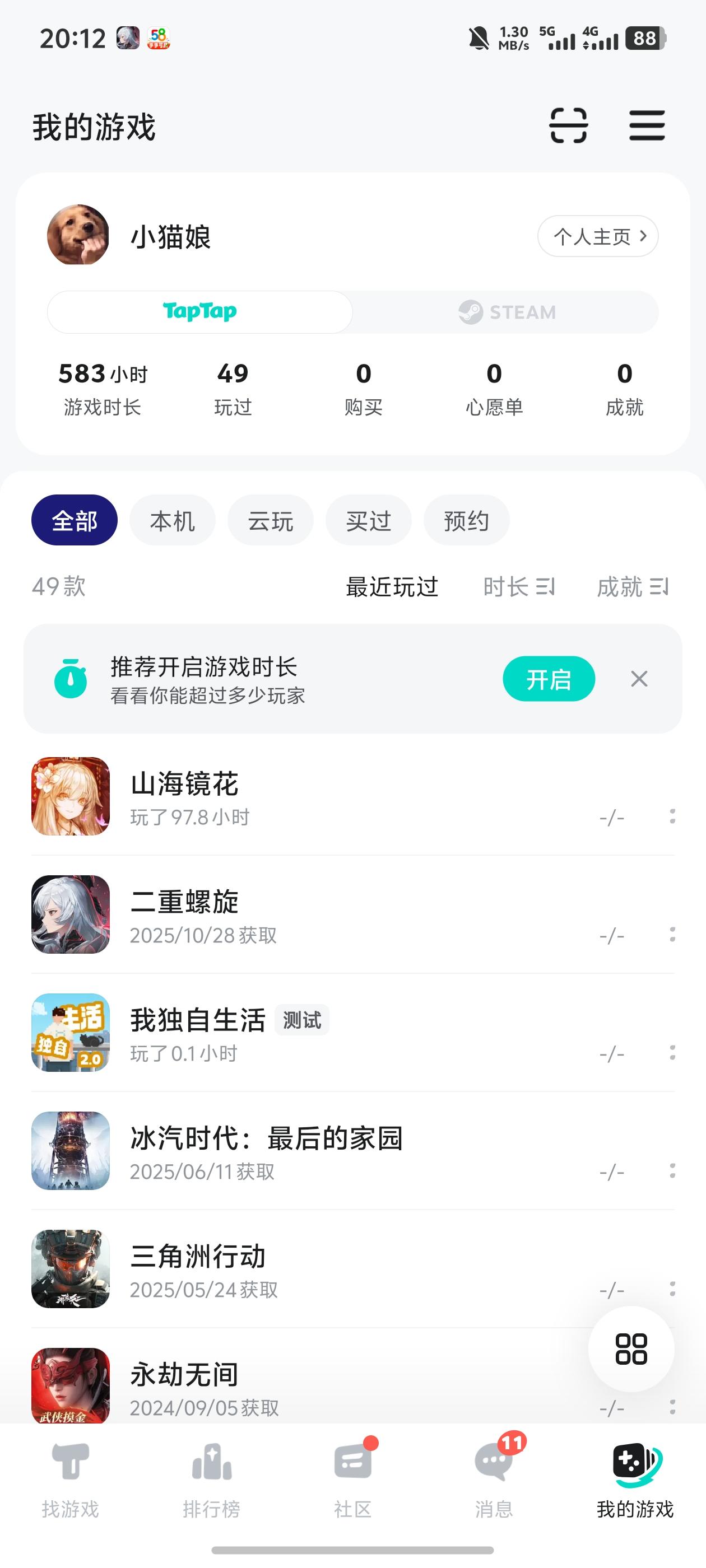This screenshot has height=1568, width=706.
Task: Sort games by 时长
Action: coord(519,586)
